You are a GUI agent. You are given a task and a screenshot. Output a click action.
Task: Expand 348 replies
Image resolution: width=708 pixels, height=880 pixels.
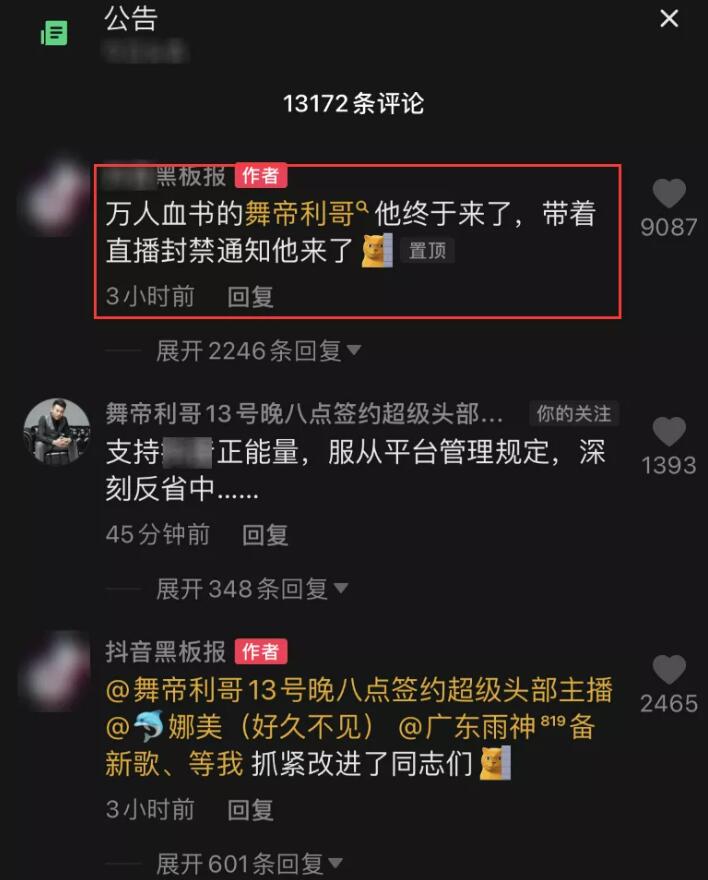coord(251,589)
